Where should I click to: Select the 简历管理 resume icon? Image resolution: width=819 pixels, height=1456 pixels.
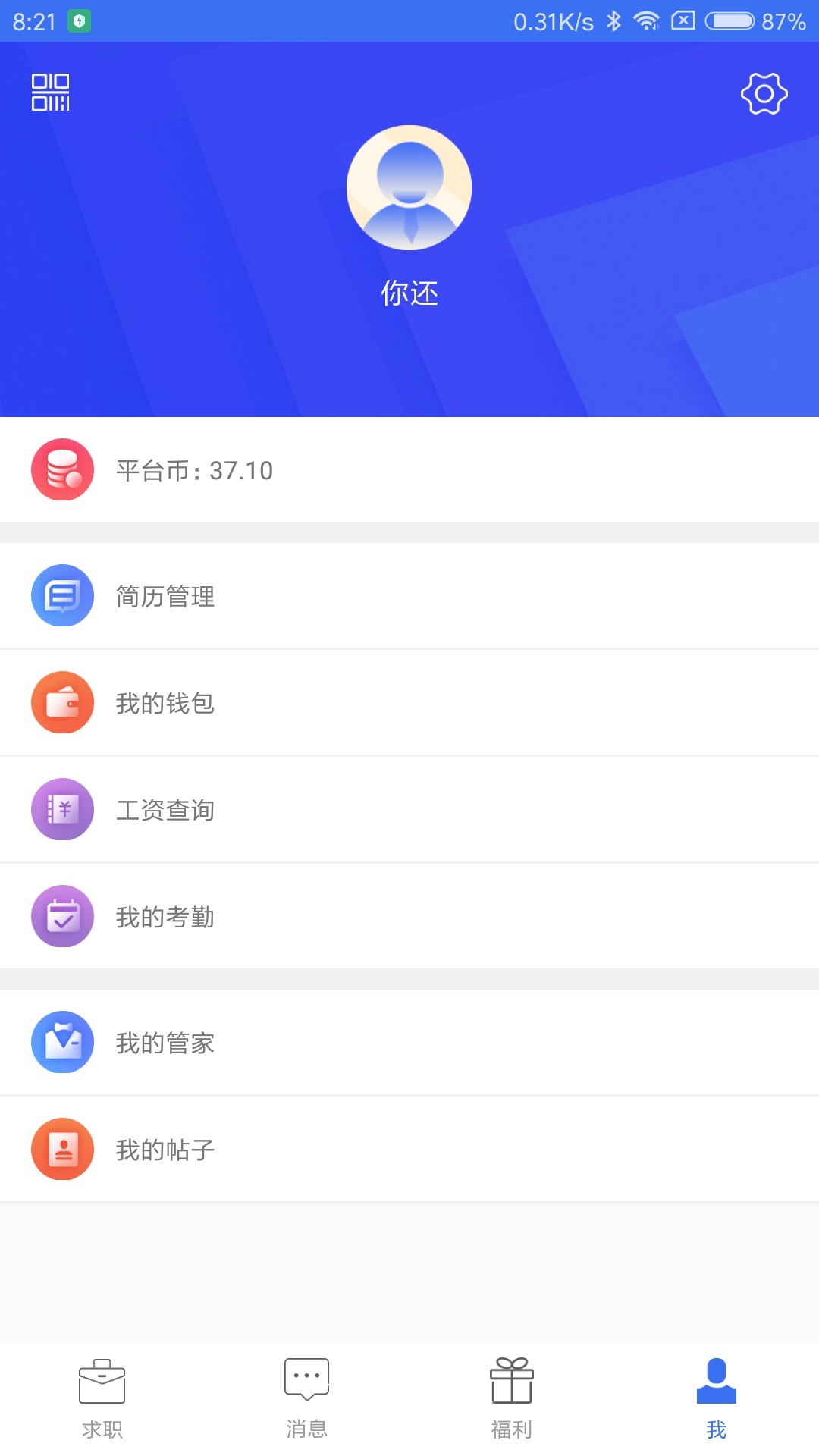(x=62, y=596)
